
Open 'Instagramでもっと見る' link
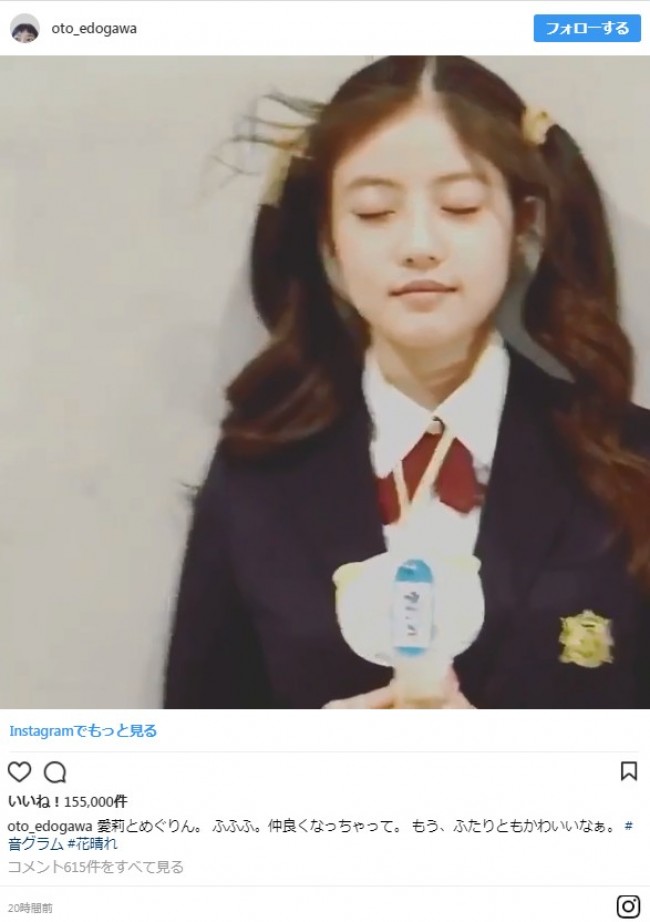[x=83, y=731]
